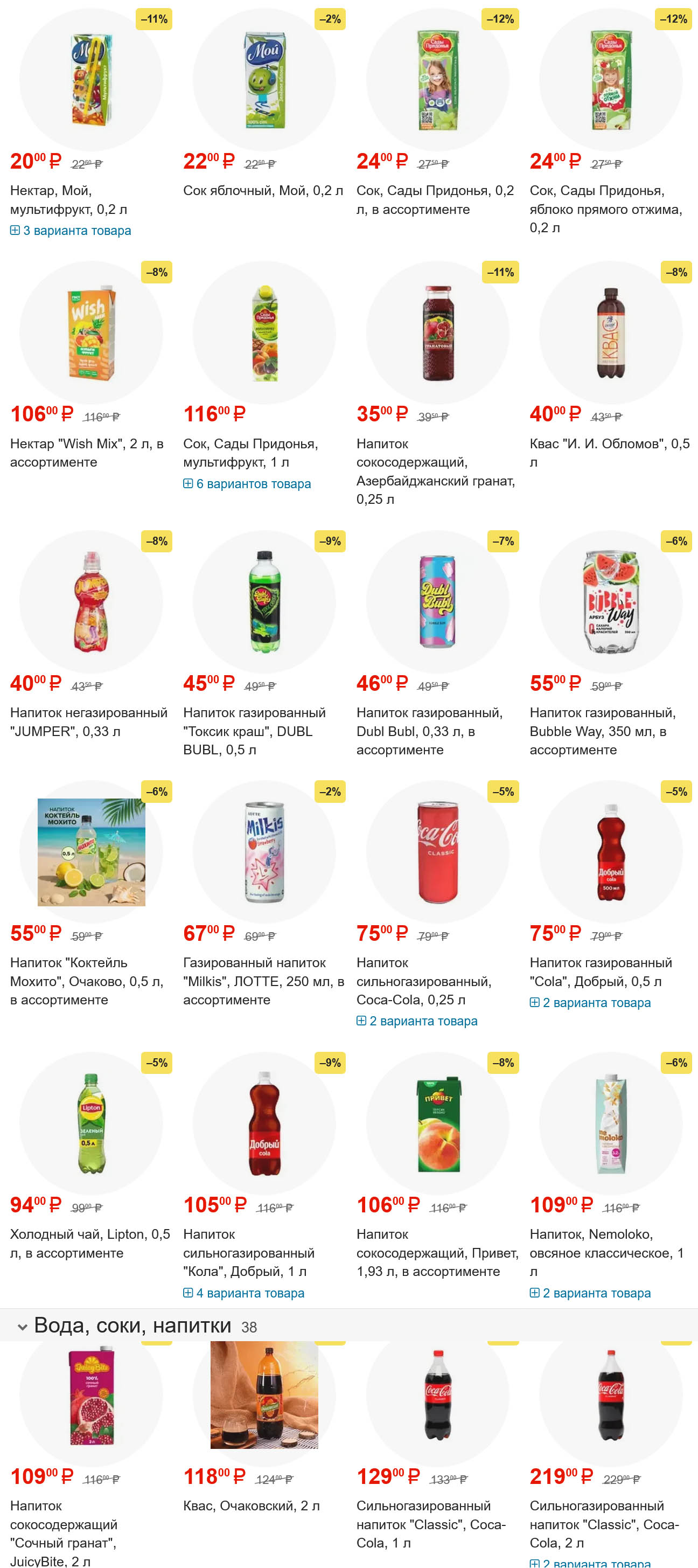Open the Milkis ЛОТТЕ 250 мл product
The height and width of the screenshot is (1568, 698).
[x=263, y=981]
